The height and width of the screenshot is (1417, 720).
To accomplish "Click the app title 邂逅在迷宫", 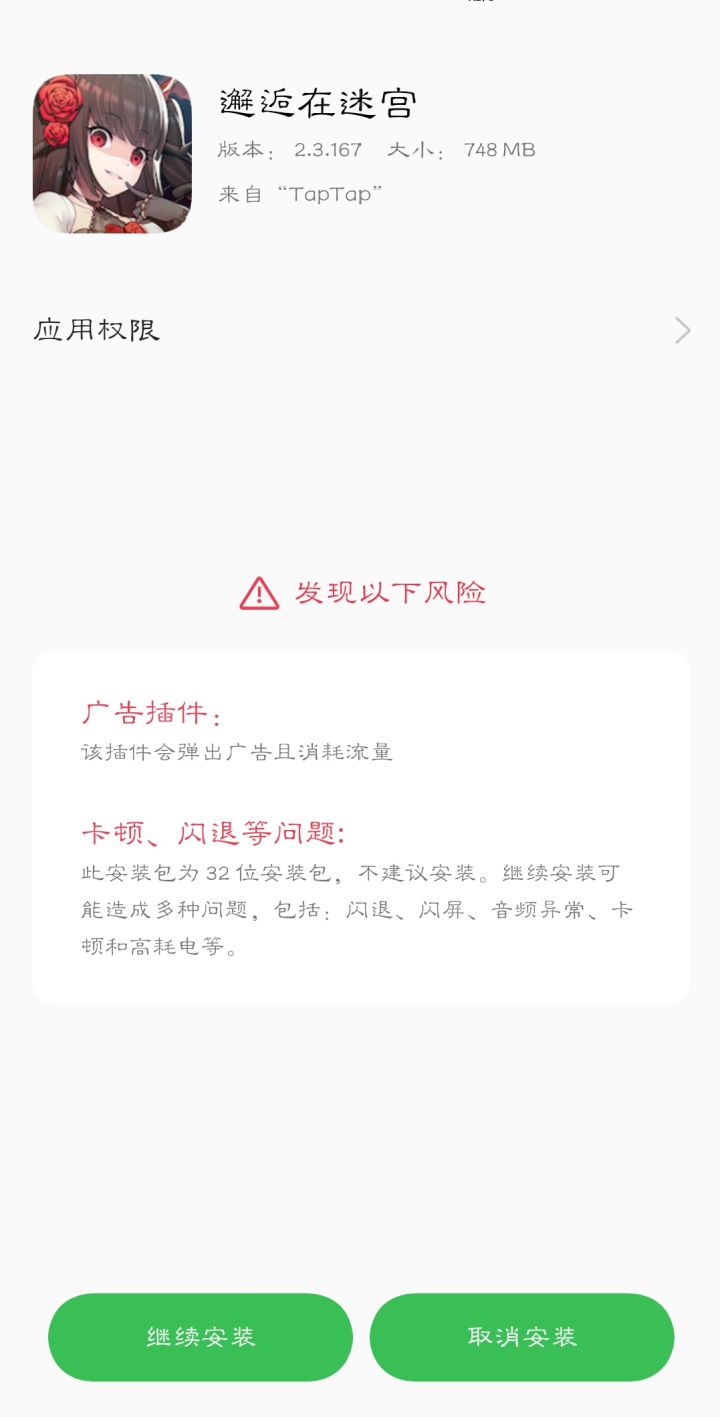I will [316, 102].
